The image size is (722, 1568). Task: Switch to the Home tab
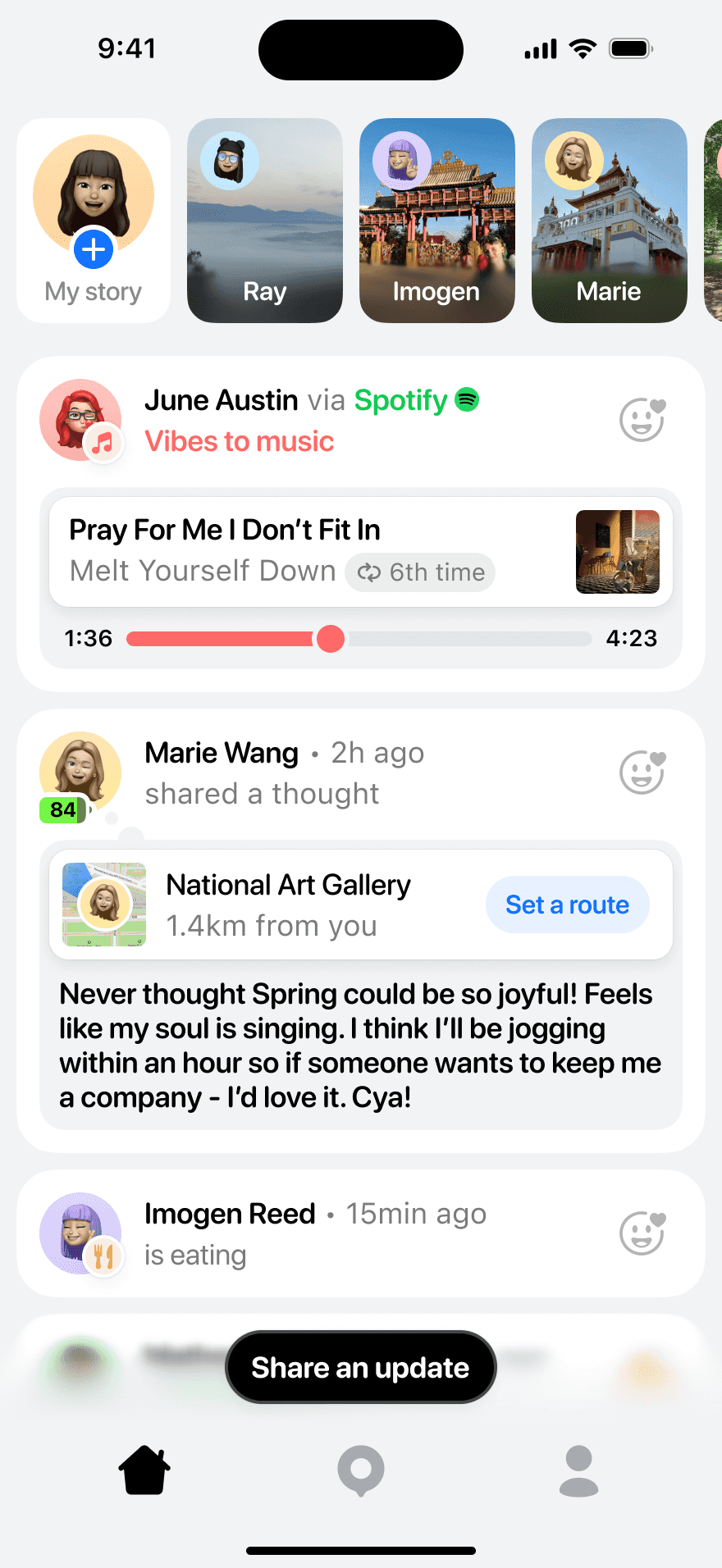tap(144, 1470)
